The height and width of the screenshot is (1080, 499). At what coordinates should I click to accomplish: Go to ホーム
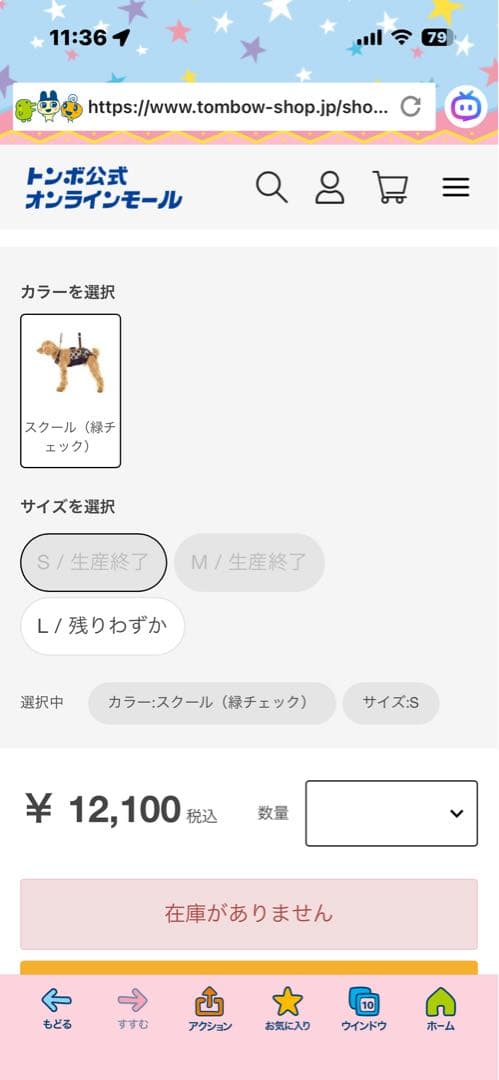pyautogui.click(x=440, y=1009)
